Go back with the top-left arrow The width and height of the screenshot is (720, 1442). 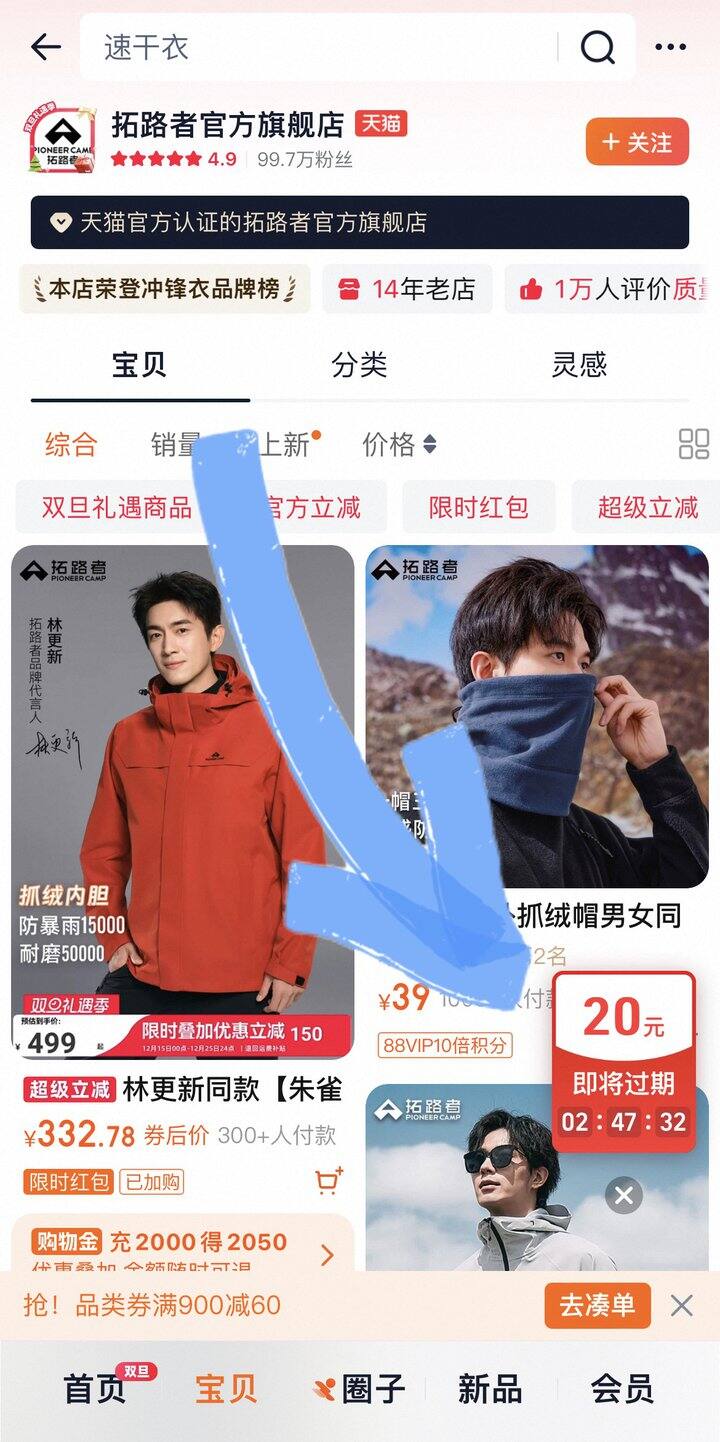[45, 47]
